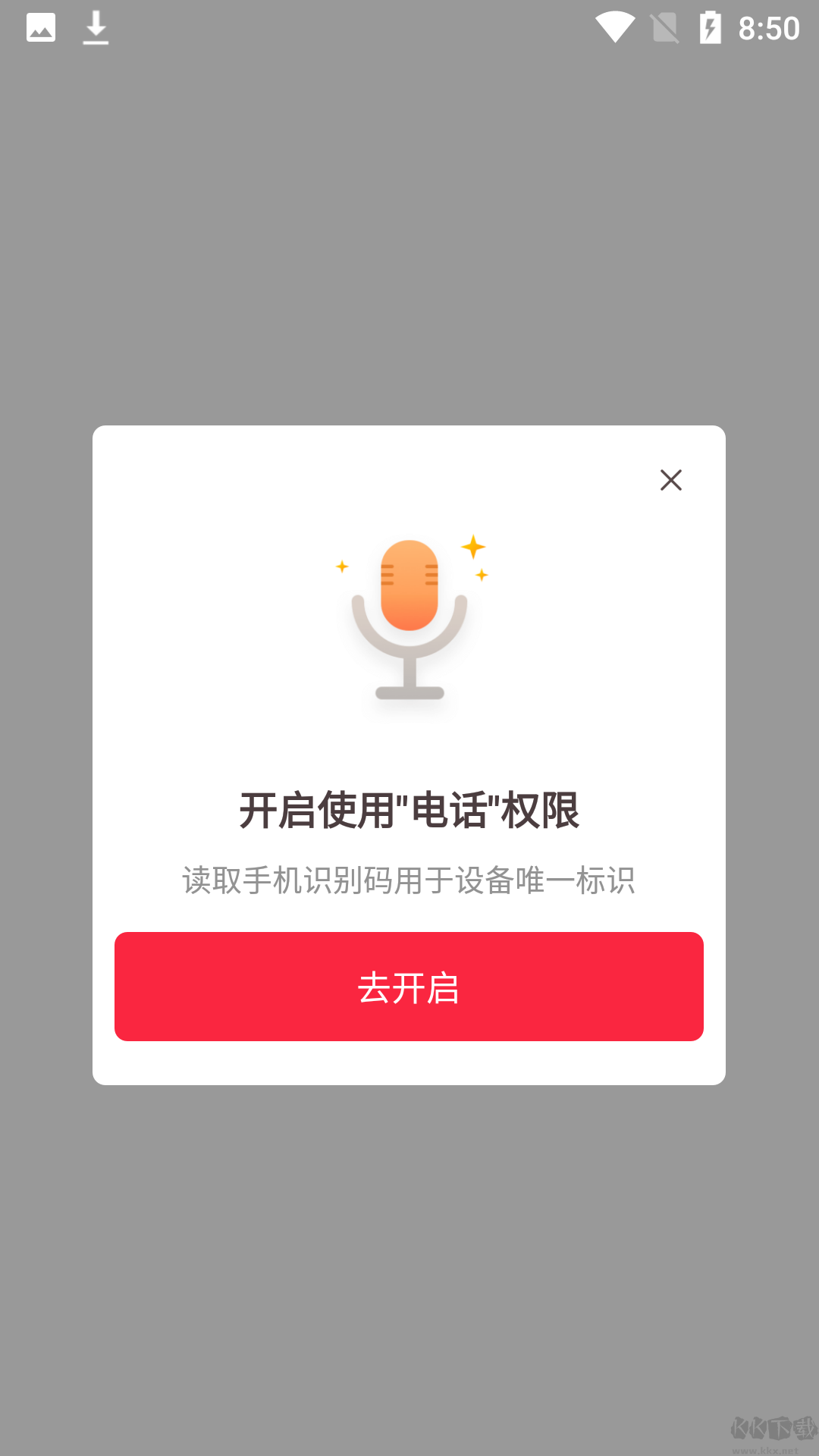This screenshot has height=1456, width=819.
Task: Tap the SIM card status icon
Action: point(664,28)
